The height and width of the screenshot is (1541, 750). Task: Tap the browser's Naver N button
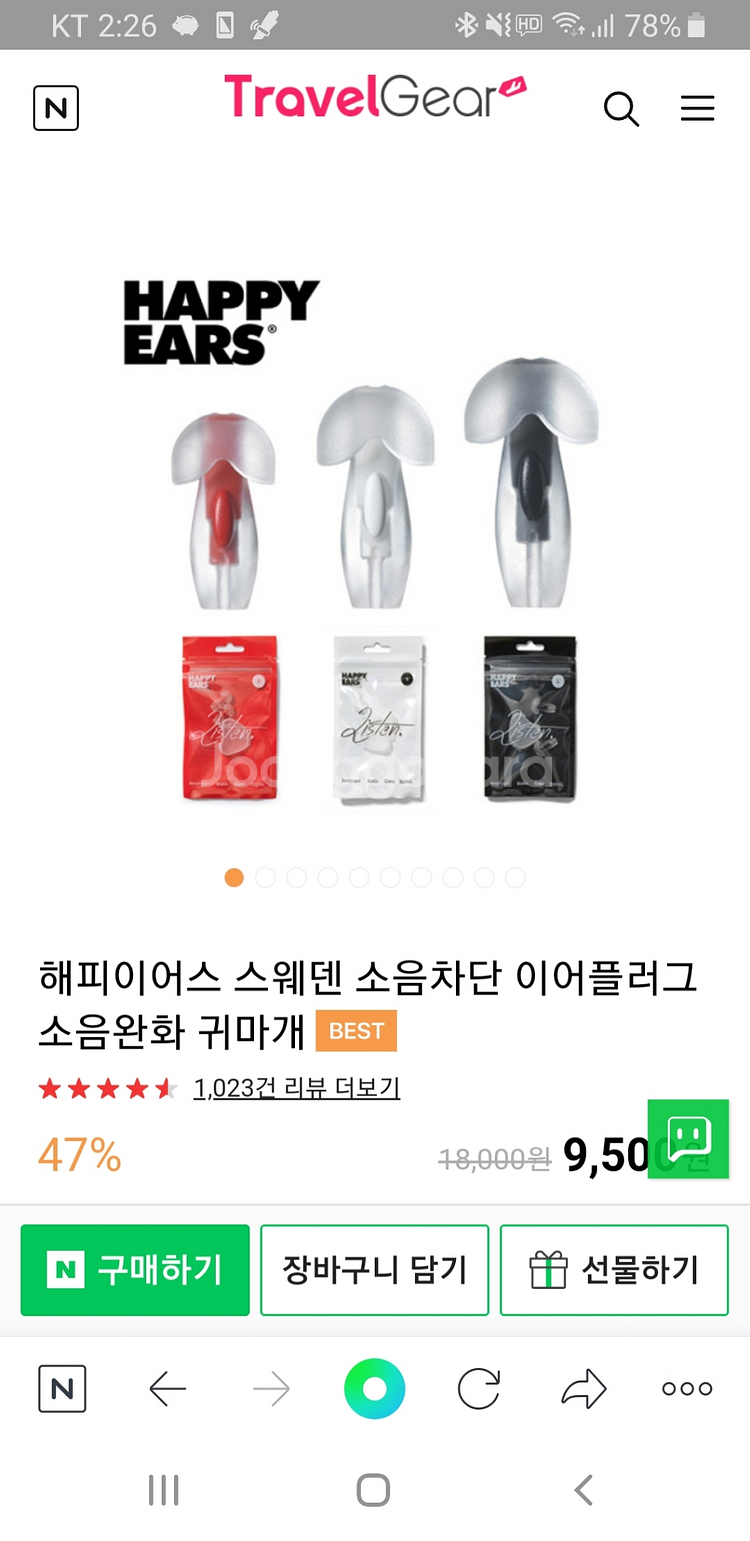tap(62, 1388)
